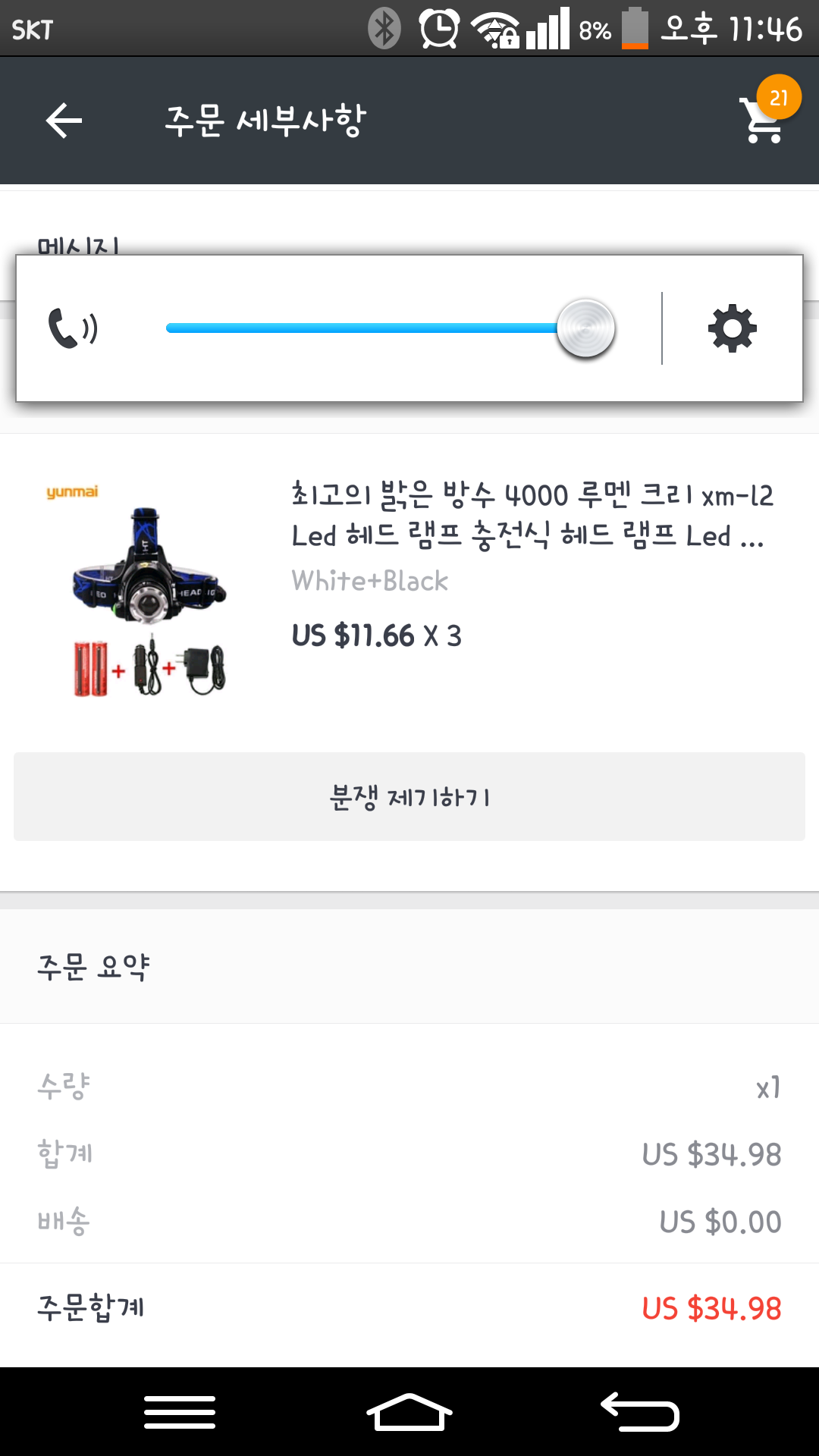Go to the phone's home screen
Viewport: 819px width, 1456px height.
coord(409,1412)
